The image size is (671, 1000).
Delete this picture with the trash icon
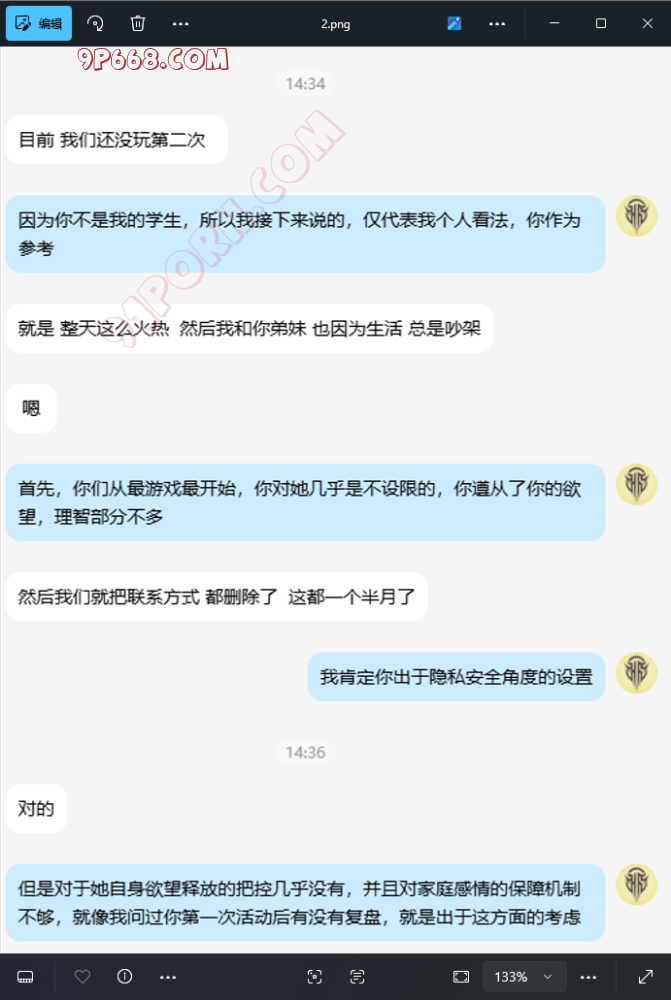(x=138, y=23)
